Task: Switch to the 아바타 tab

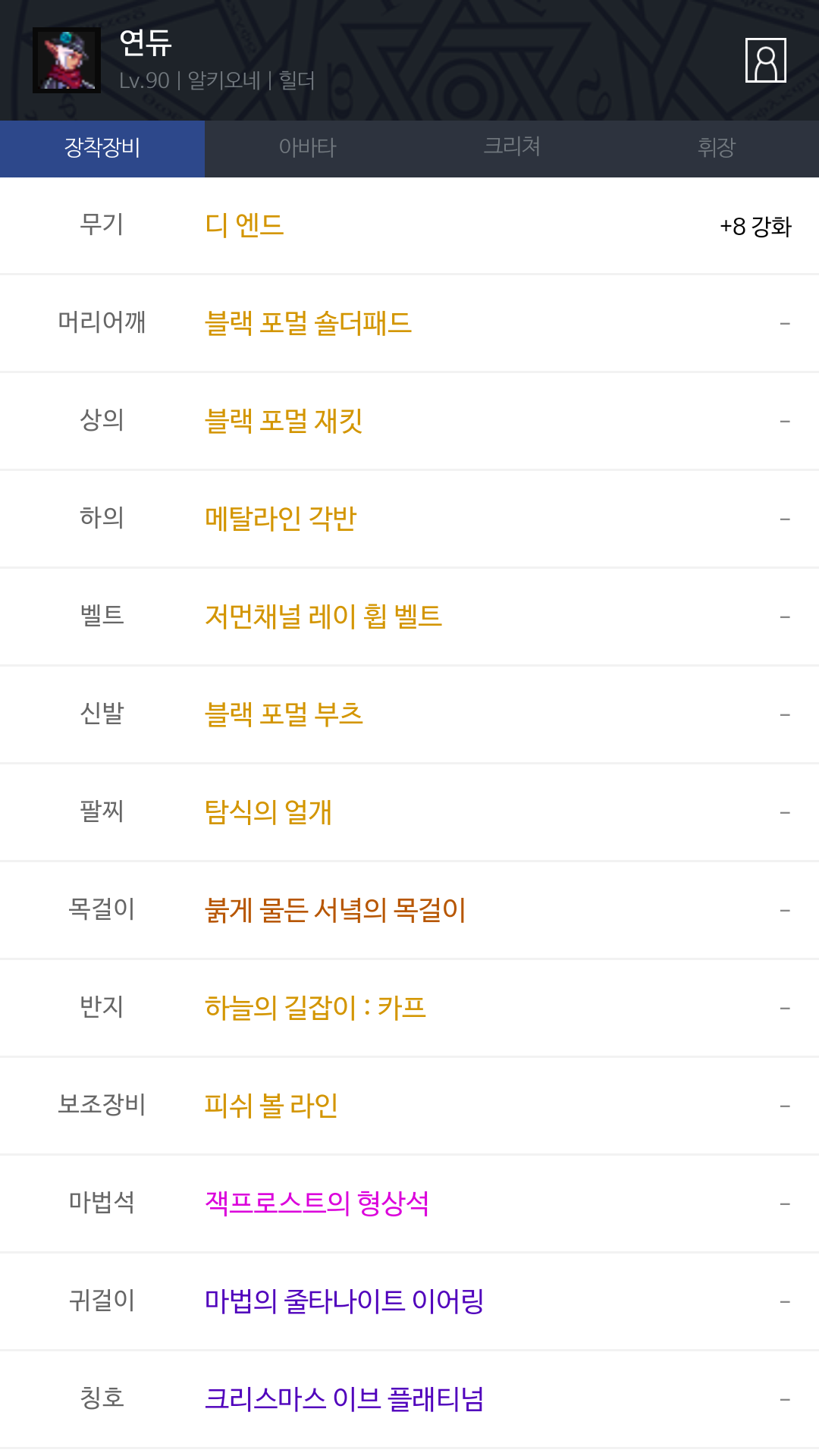Action: tap(307, 149)
